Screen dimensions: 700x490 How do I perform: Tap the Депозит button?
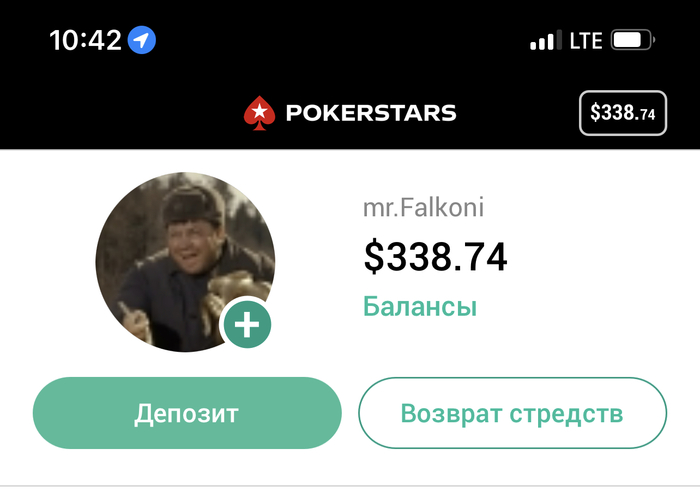pyautogui.click(x=187, y=413)
